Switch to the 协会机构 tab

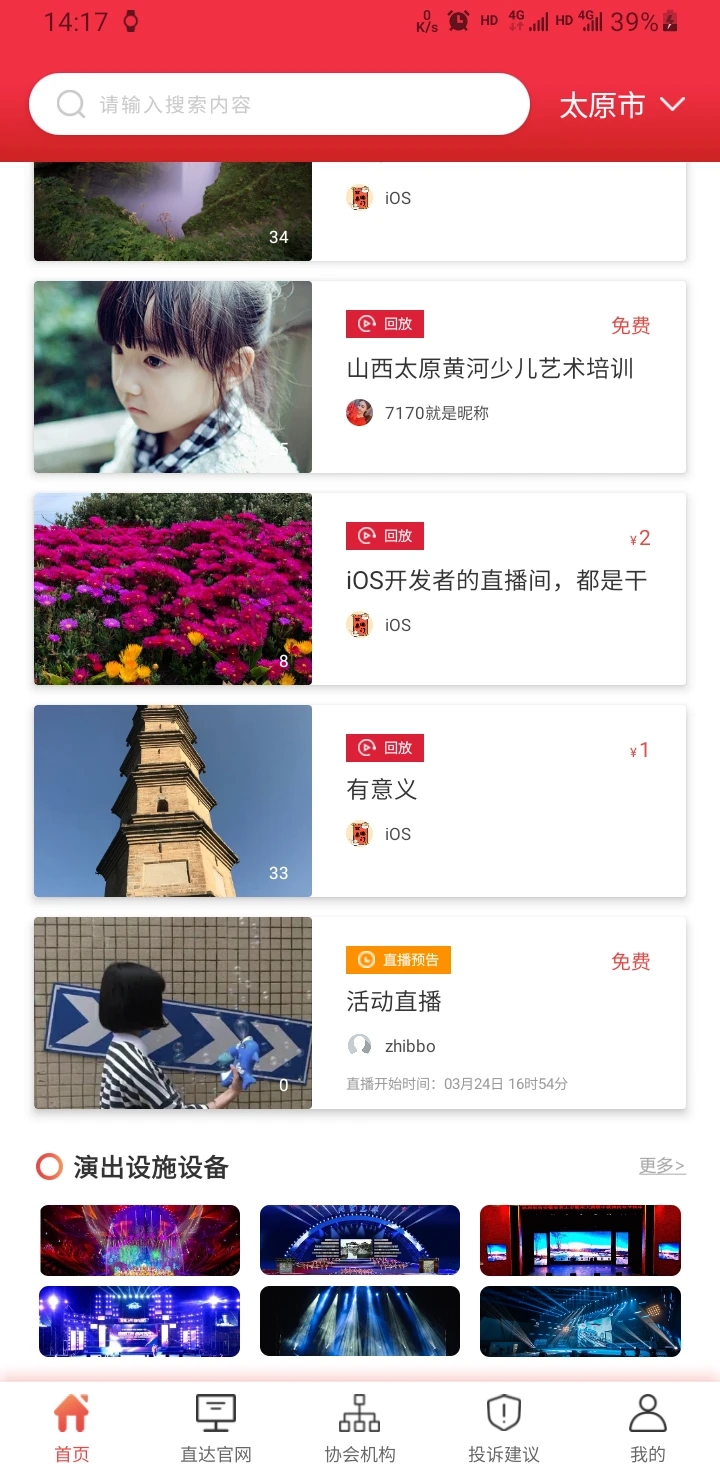(x=360, y=1429)
